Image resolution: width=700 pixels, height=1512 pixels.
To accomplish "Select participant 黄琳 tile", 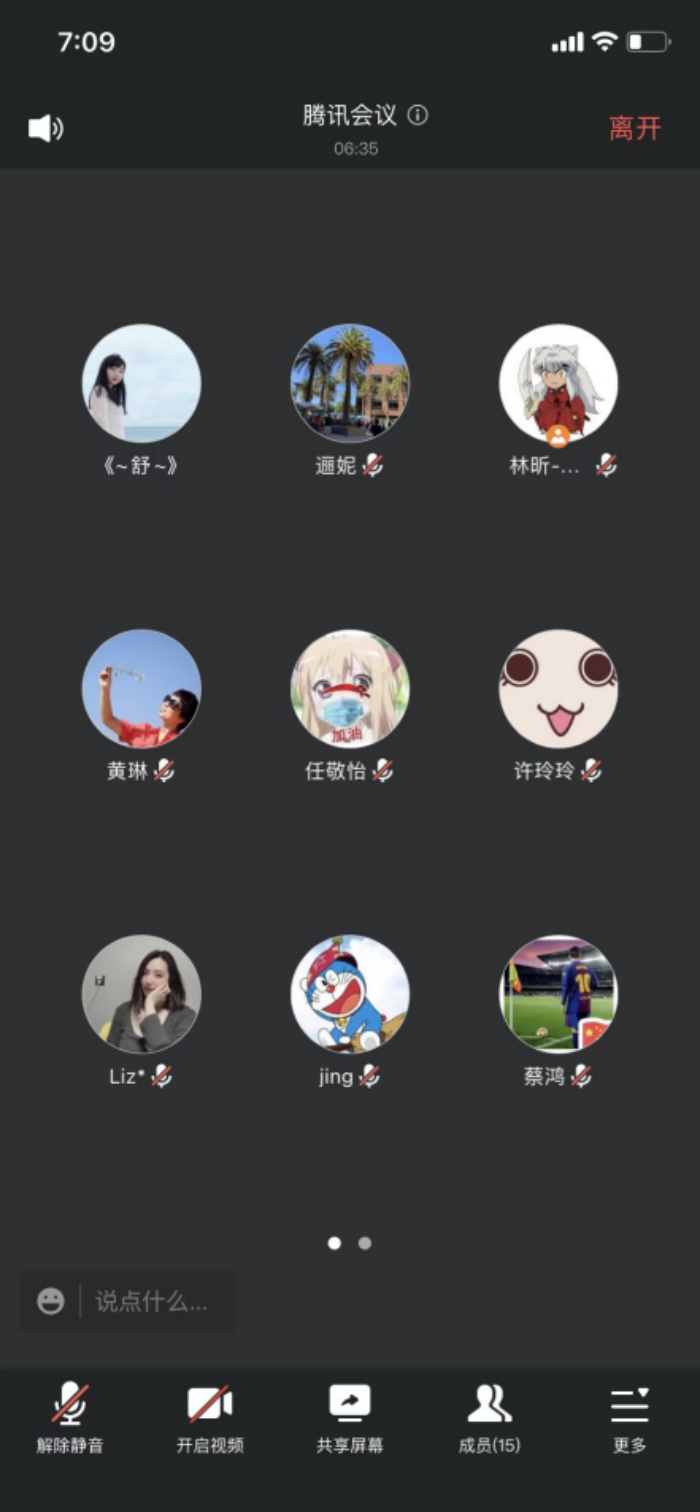I will coord(141,688).
